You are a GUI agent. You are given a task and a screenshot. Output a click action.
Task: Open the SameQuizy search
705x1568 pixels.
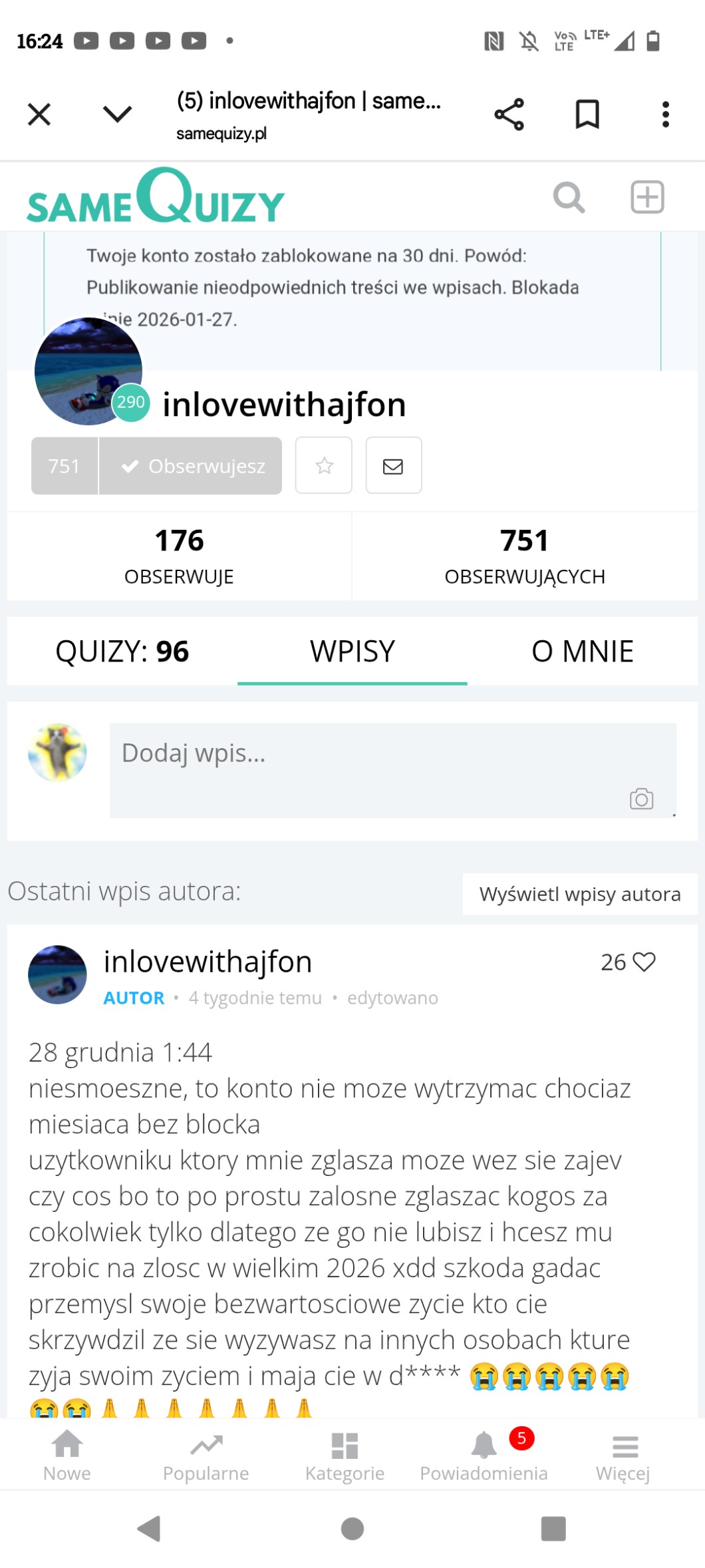(x=569, y=198)
